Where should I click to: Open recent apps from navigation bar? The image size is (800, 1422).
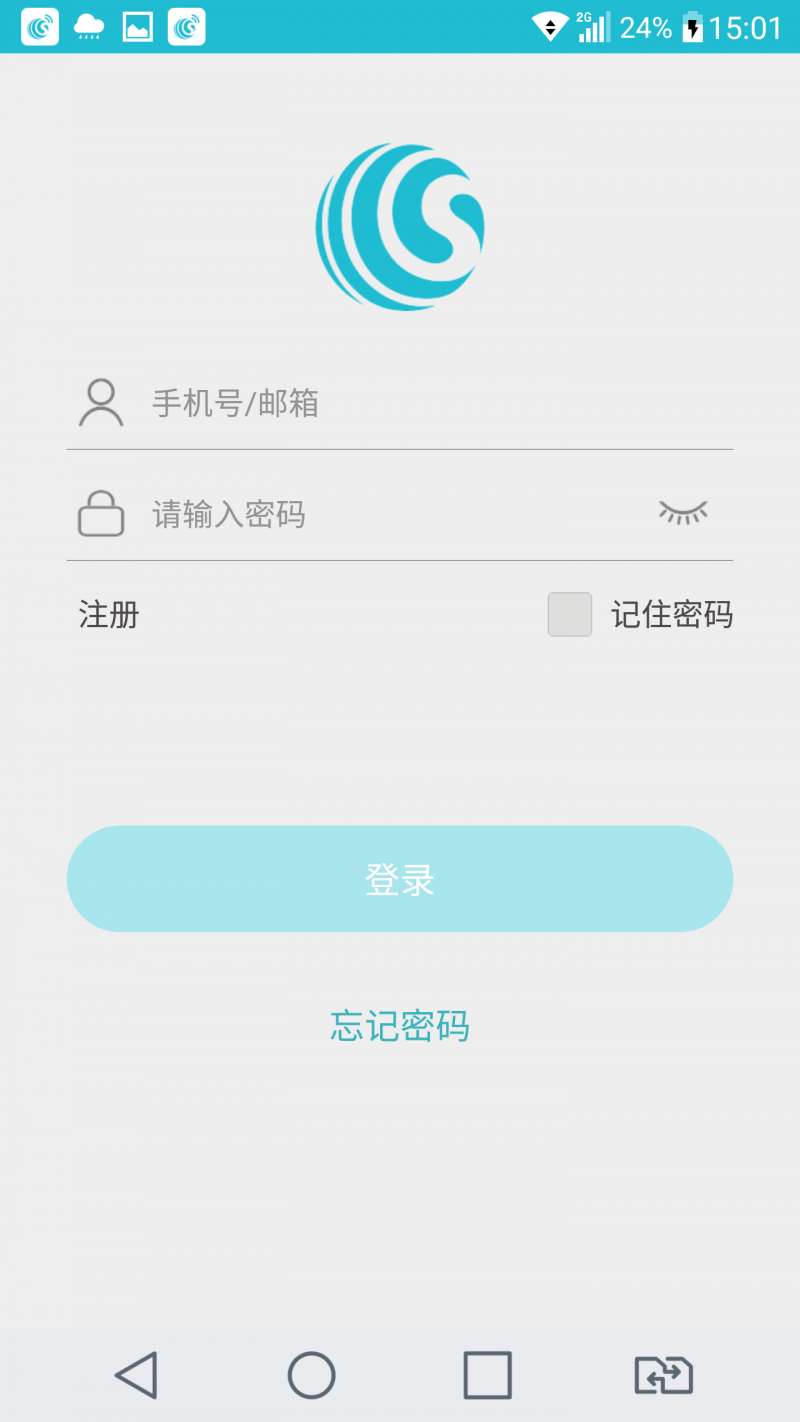[x=488, y=1375]
